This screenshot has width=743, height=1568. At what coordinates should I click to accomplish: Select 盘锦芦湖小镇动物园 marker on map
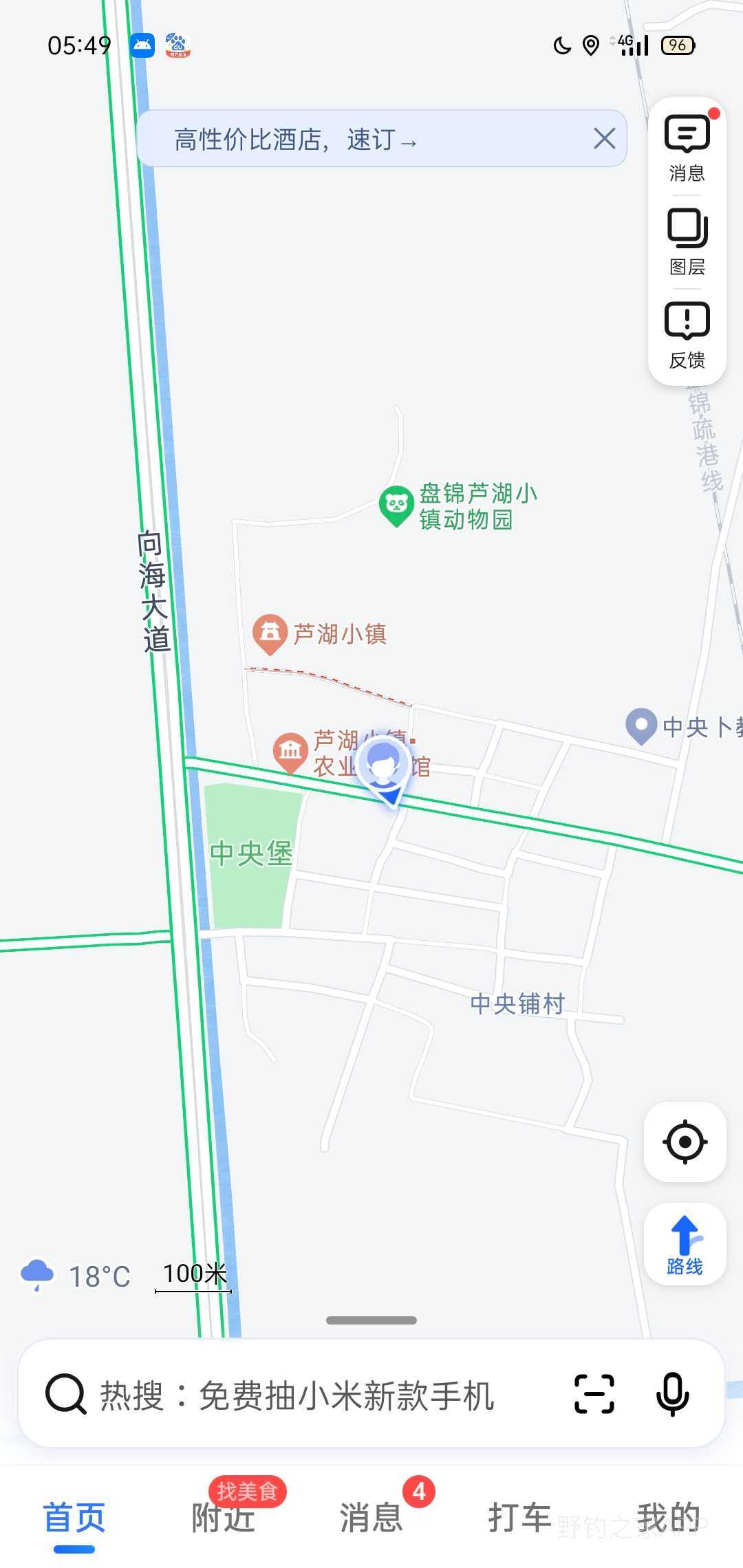(396, 506)
